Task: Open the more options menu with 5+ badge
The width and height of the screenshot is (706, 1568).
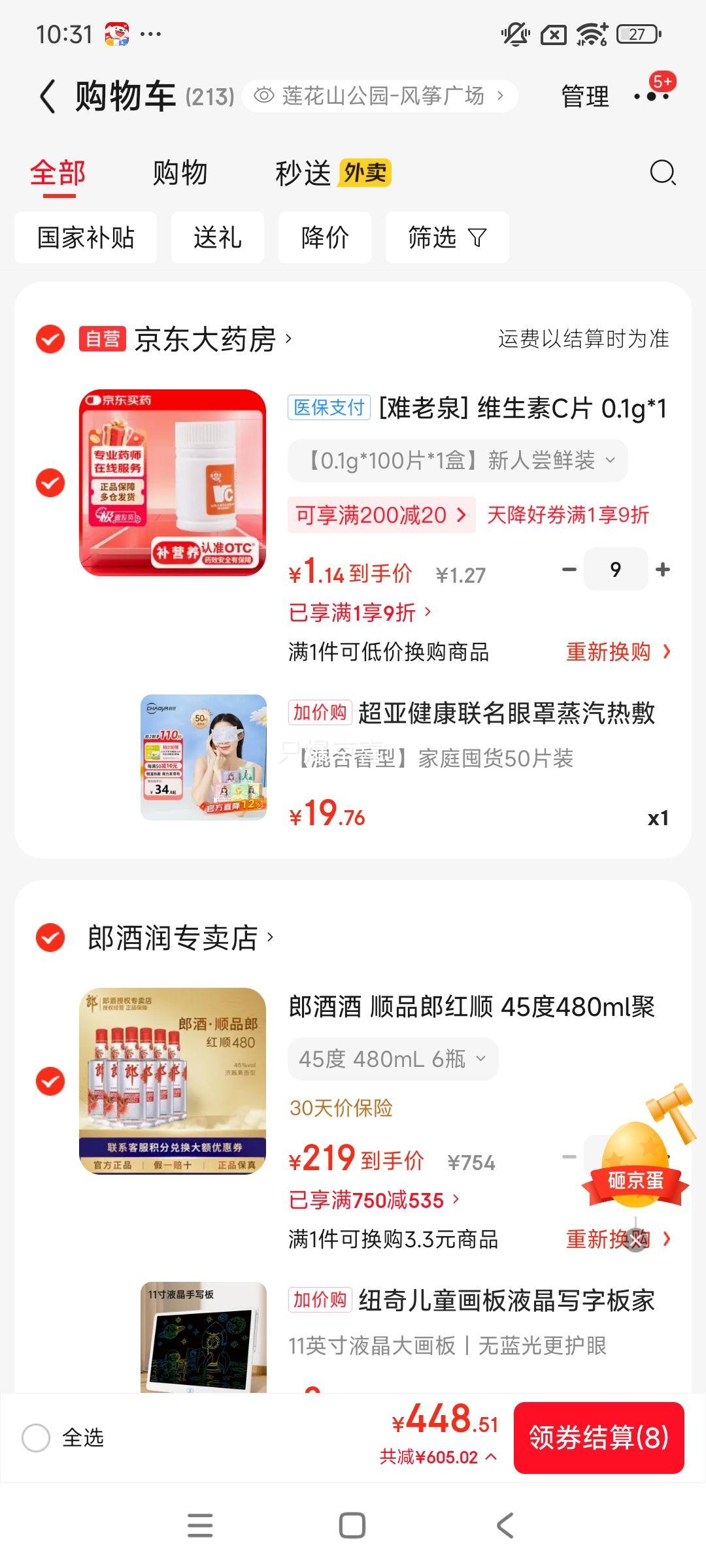Action: click(652, 95)
